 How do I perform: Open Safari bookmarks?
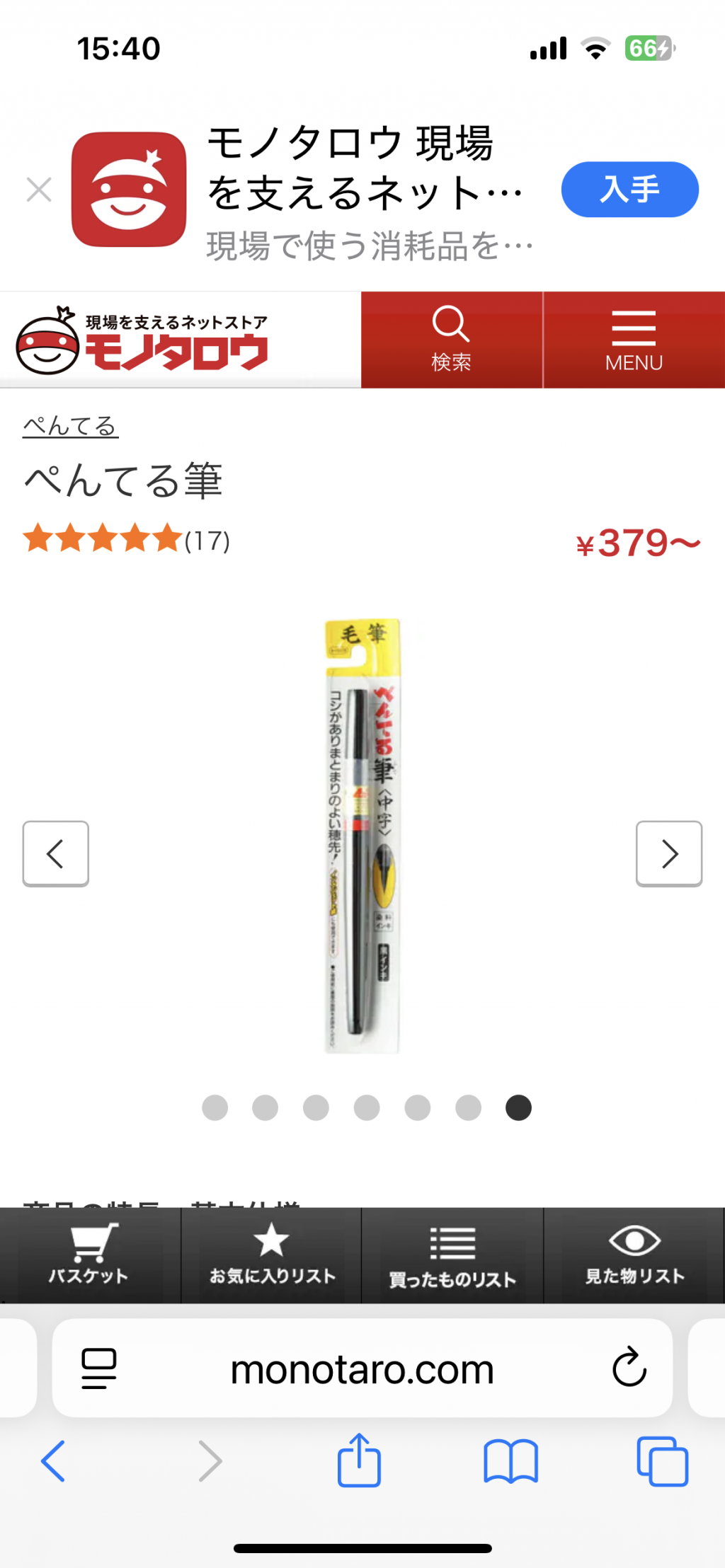point(510,1460)
